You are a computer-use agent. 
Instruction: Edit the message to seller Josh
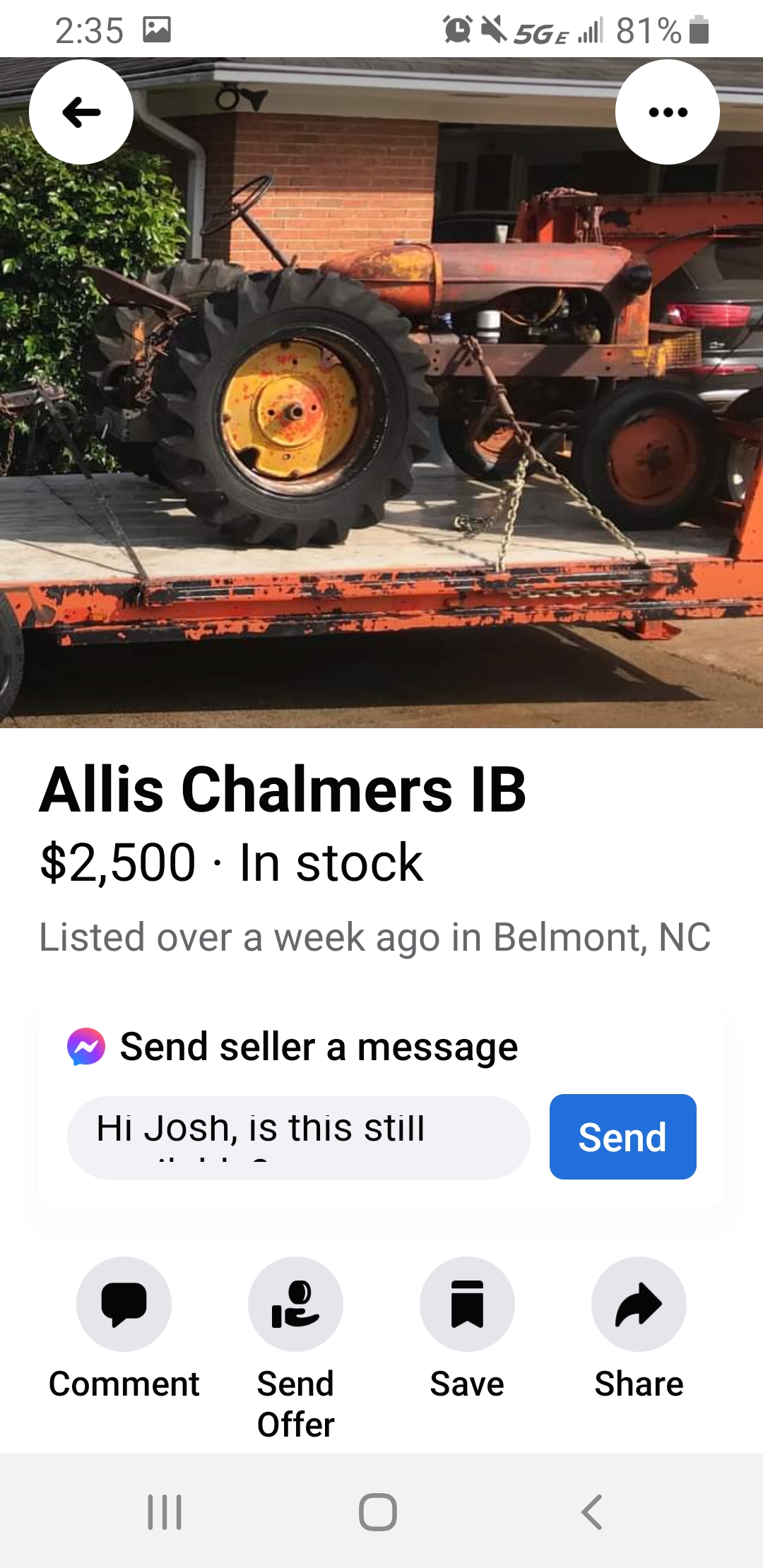tap(298, 1136)
